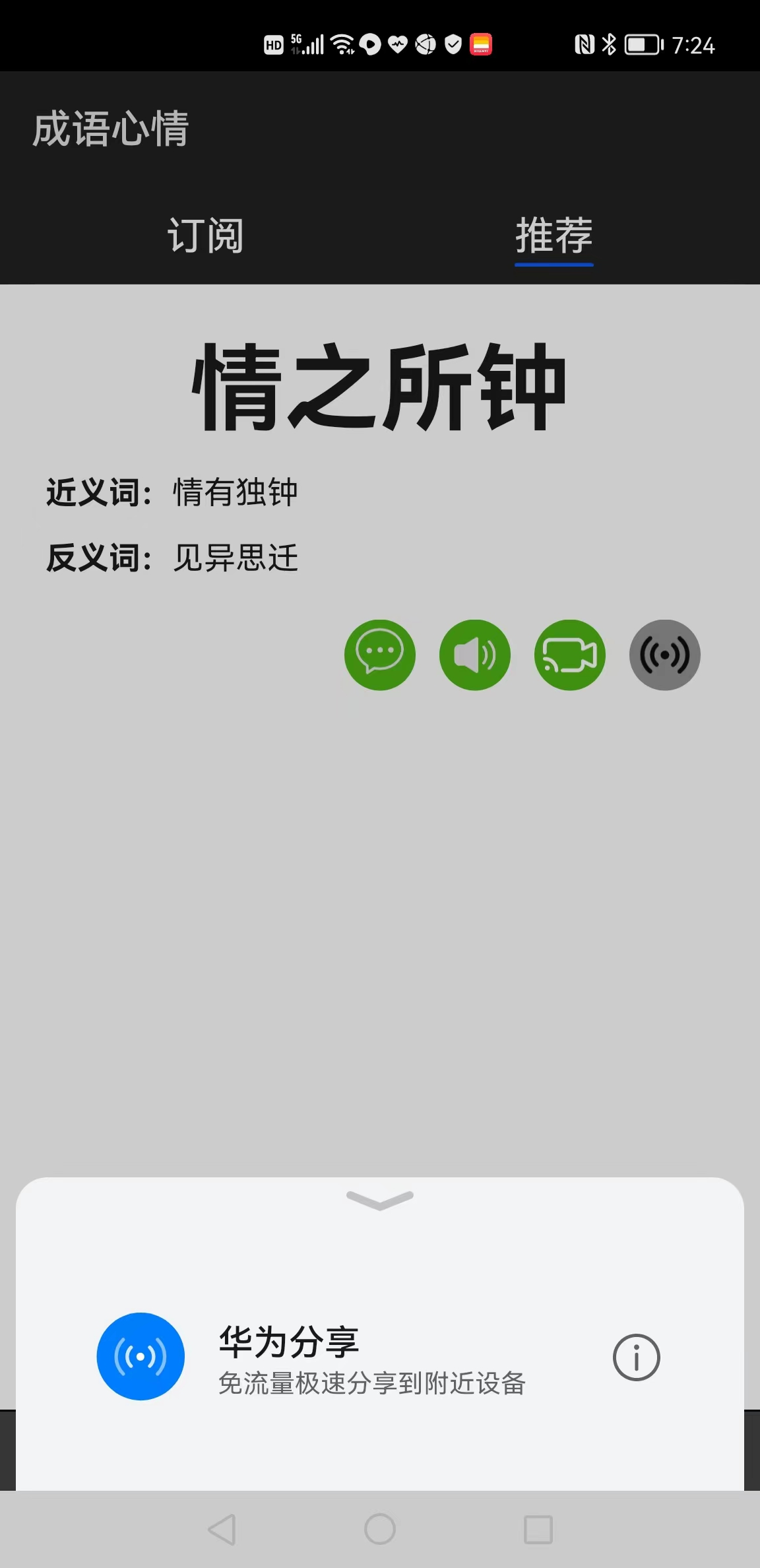Tap the green chat bubble icon

380,655
